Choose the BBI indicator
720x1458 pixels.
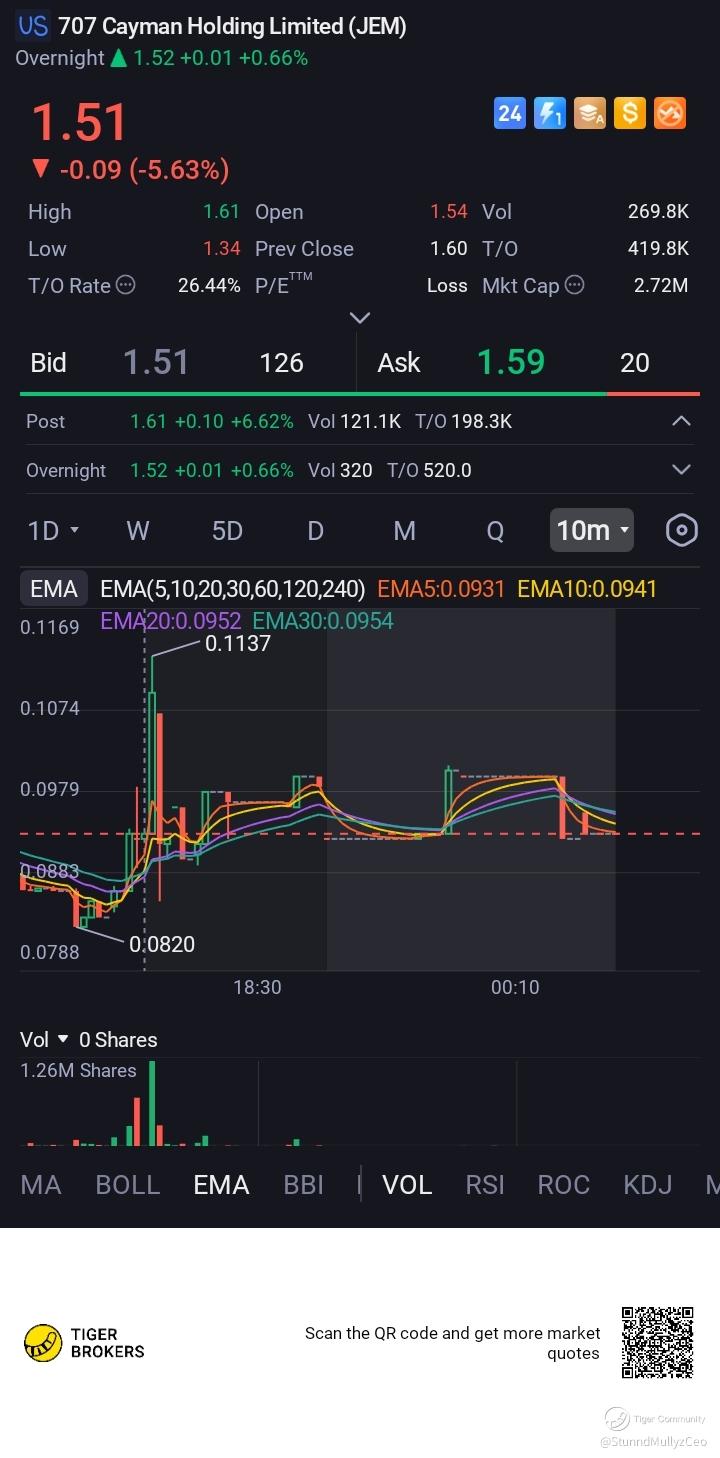coord(303,1185)
